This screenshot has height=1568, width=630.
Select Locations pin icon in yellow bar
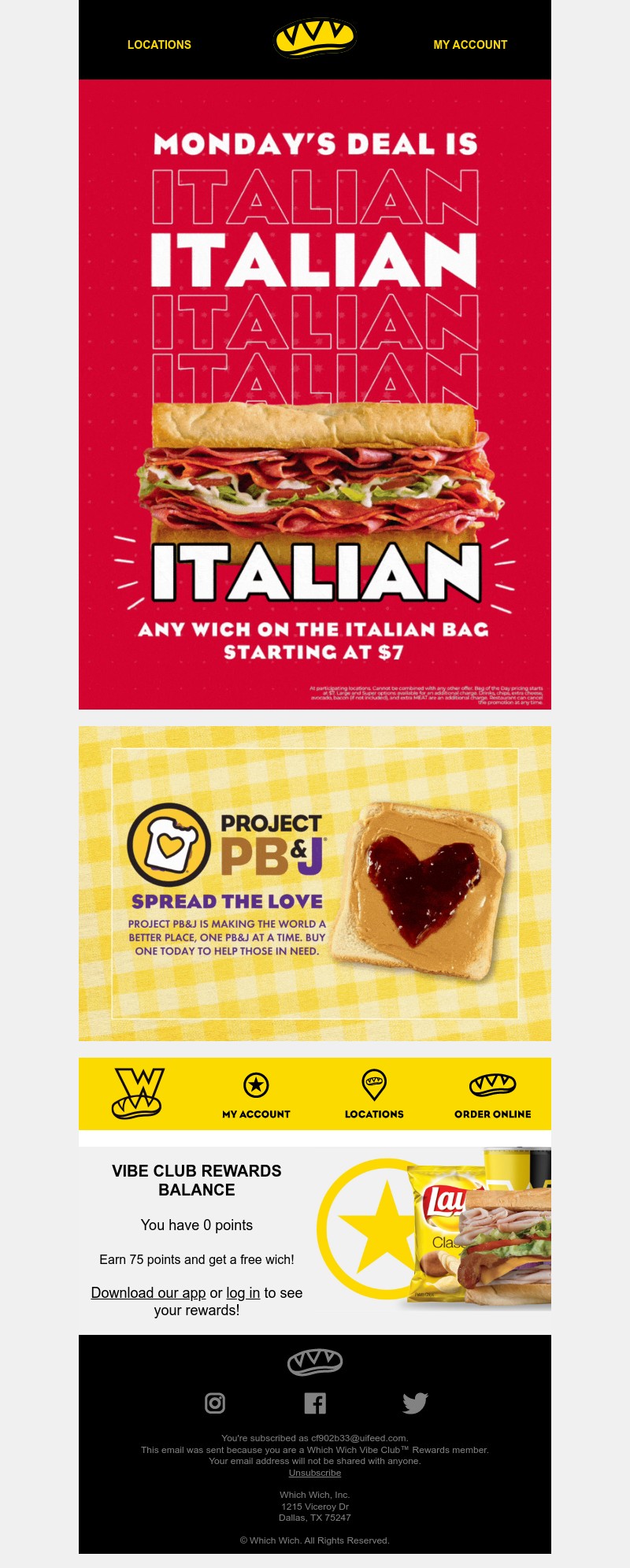coord(374,1084)
